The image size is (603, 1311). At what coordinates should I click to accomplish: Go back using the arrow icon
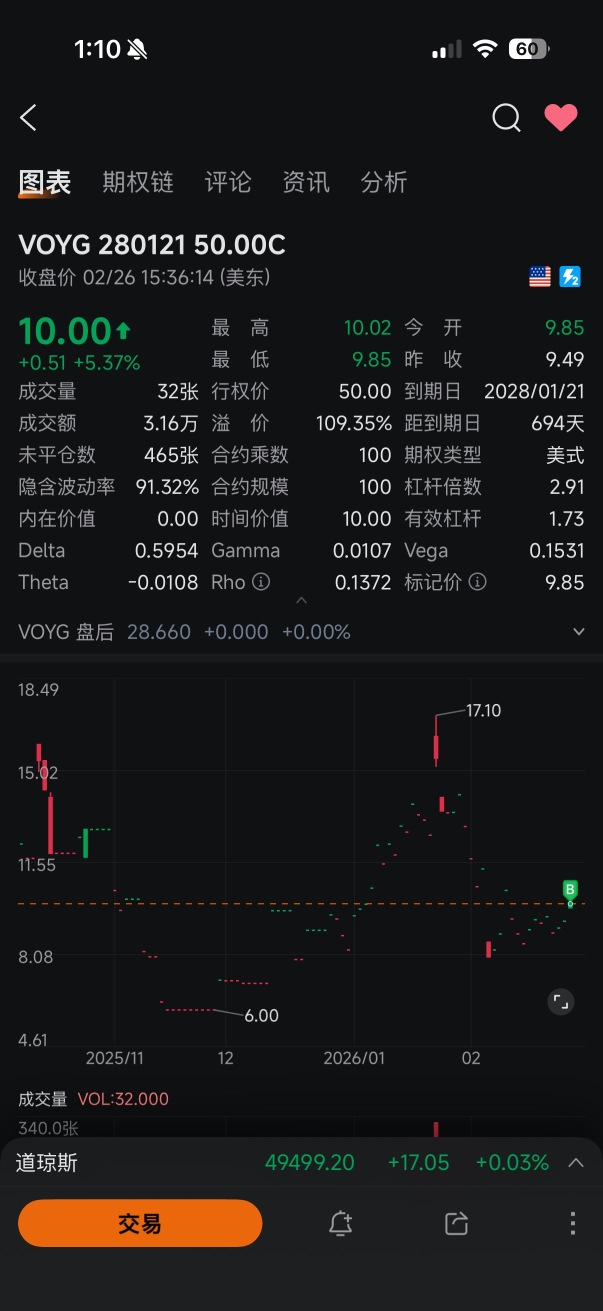[28, 118]
